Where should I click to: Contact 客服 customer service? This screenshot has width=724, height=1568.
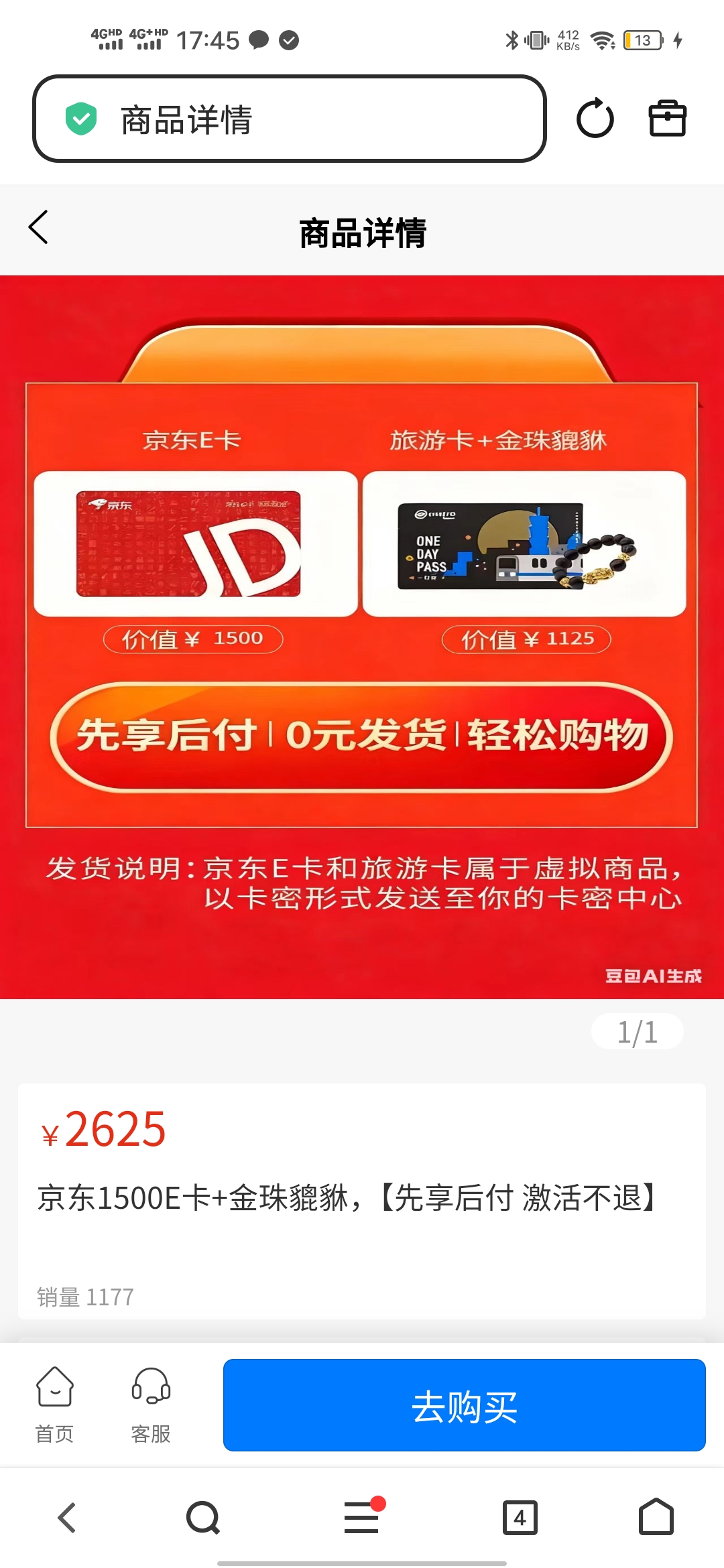point(151,1404)
